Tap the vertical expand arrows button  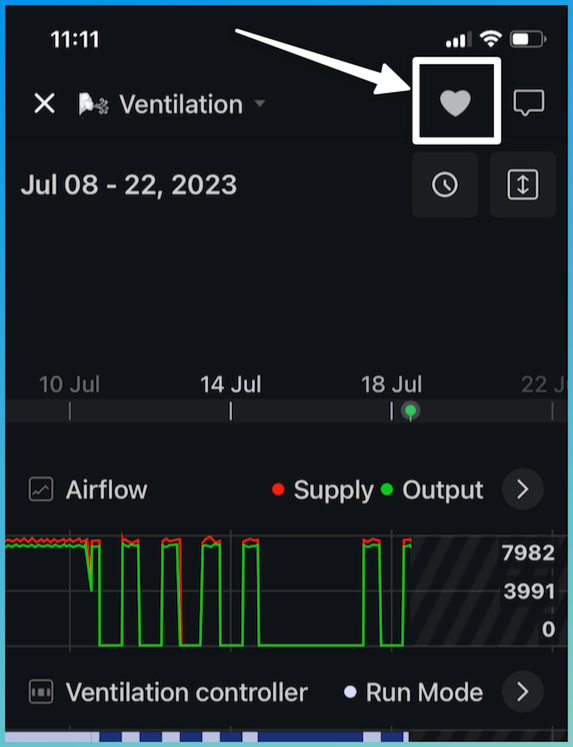(523, 184)
